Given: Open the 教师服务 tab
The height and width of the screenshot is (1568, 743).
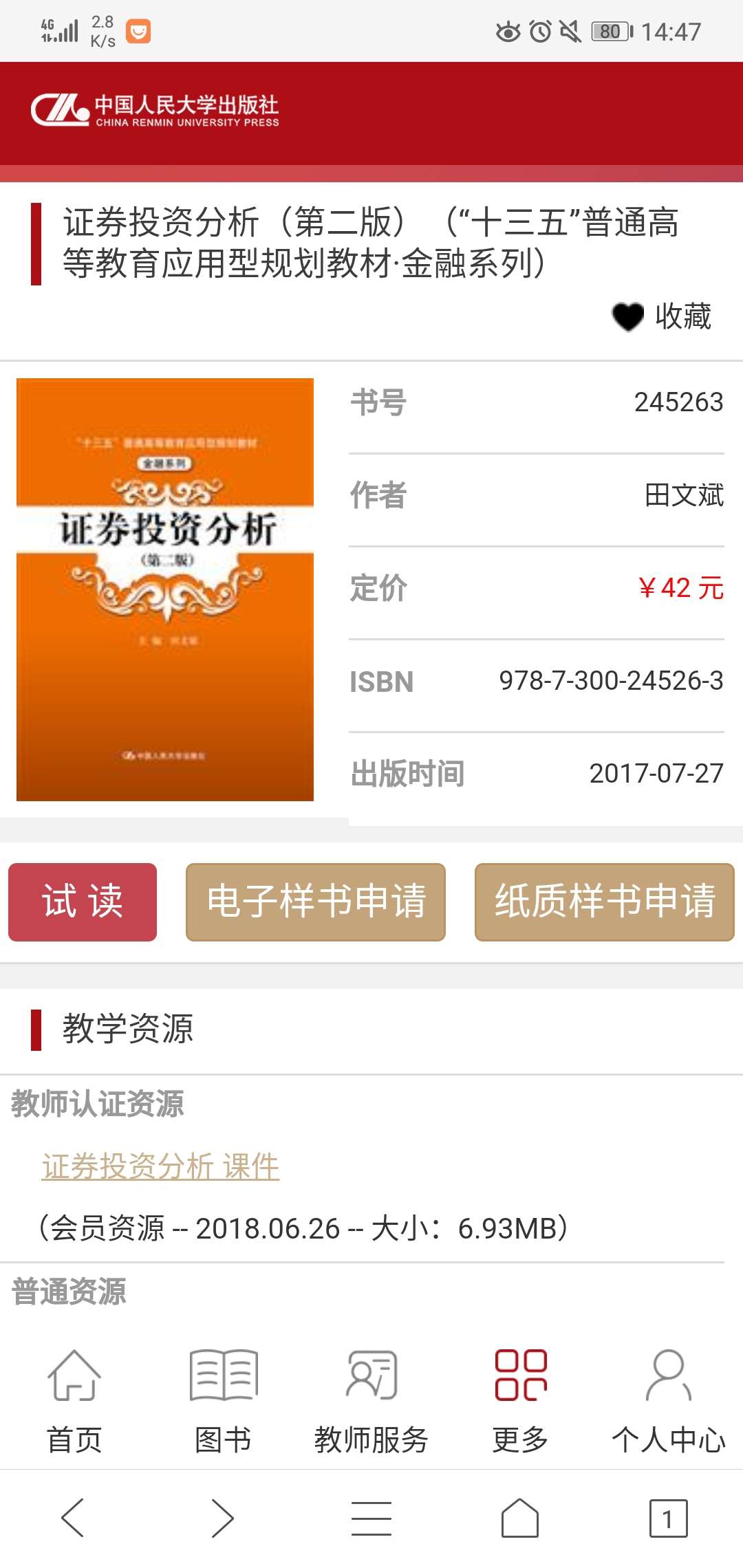Looking at the screenshot, I should [x=371, y=1401].
